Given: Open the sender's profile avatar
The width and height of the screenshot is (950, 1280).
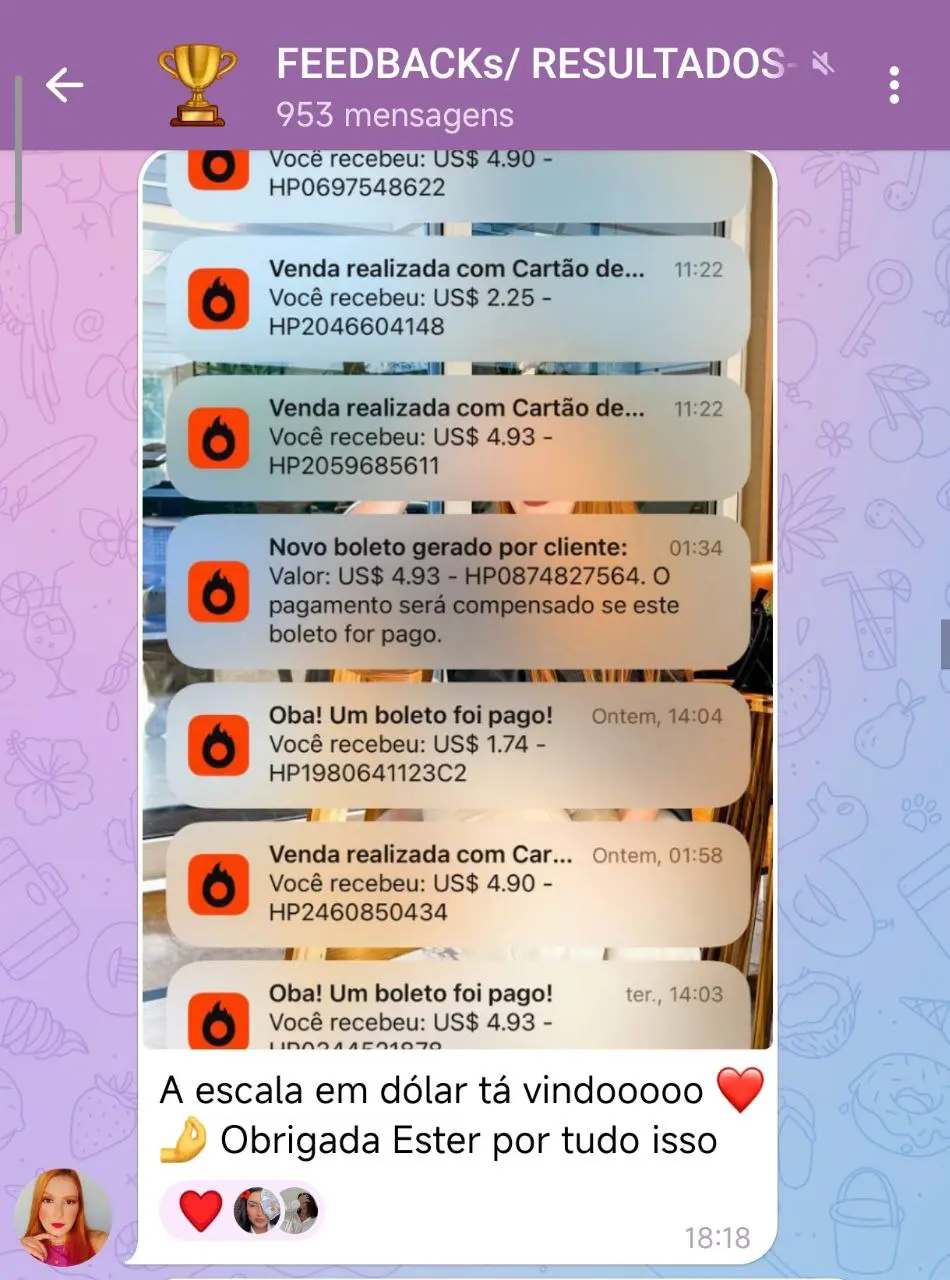Looking at the screenshot, I should (x=62, y=1217).
